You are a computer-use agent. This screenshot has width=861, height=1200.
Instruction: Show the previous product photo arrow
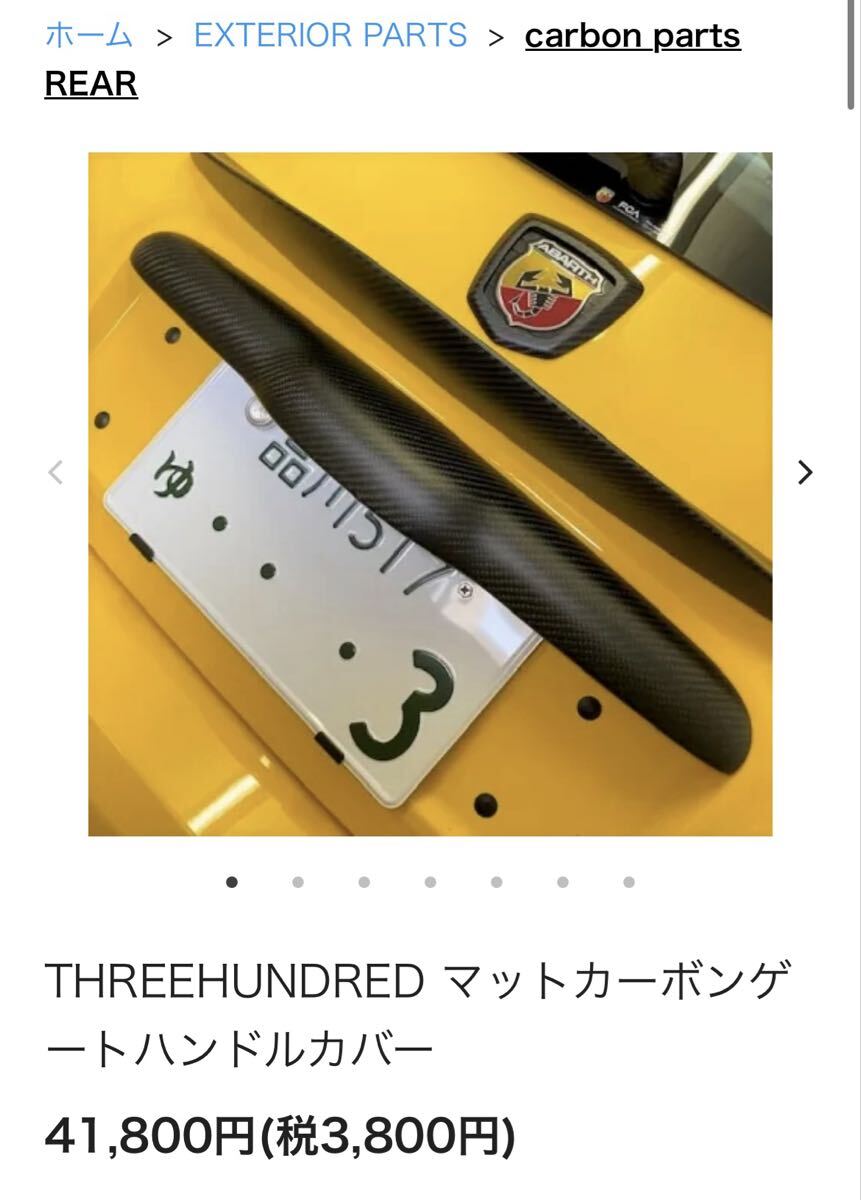(56, 472)
